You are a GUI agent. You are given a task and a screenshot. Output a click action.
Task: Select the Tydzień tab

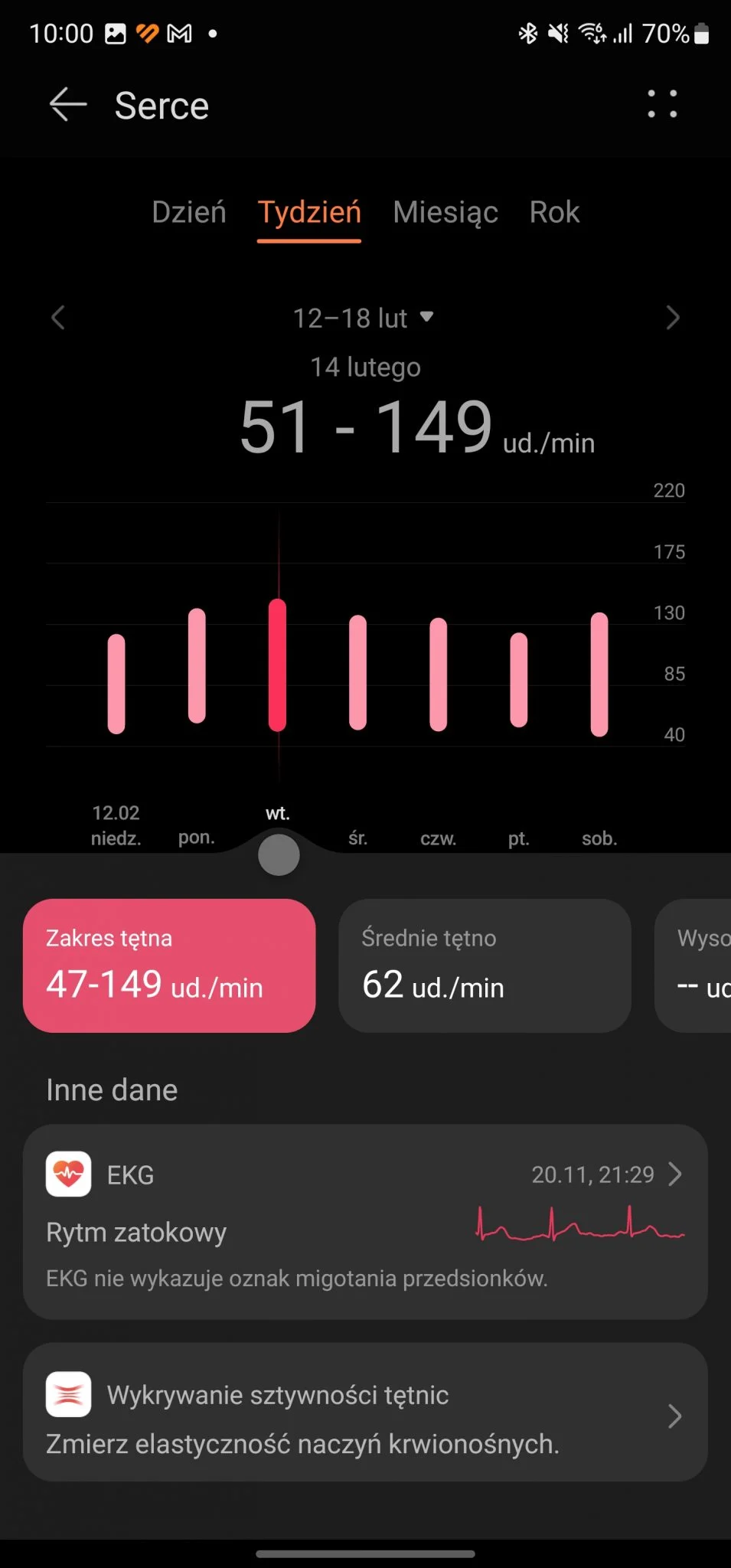click(x=309, y=212)
